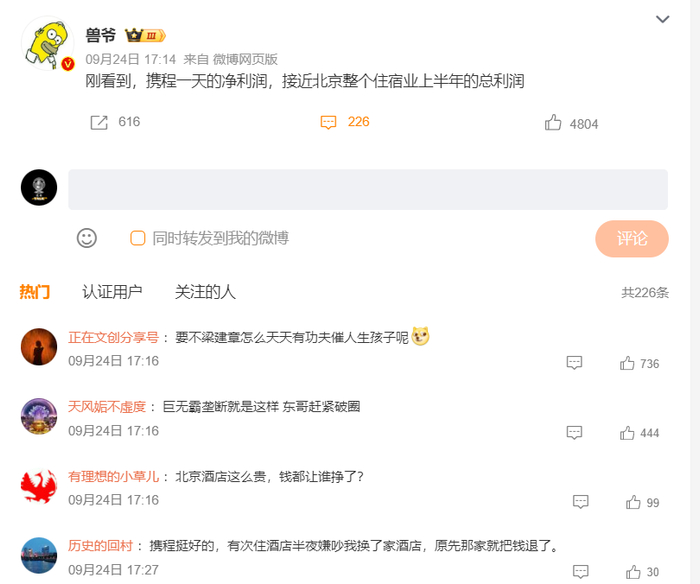Viewport: 700px width, 584px height.
Task: Focus the comment input box
Action: (x=367, y=189)
